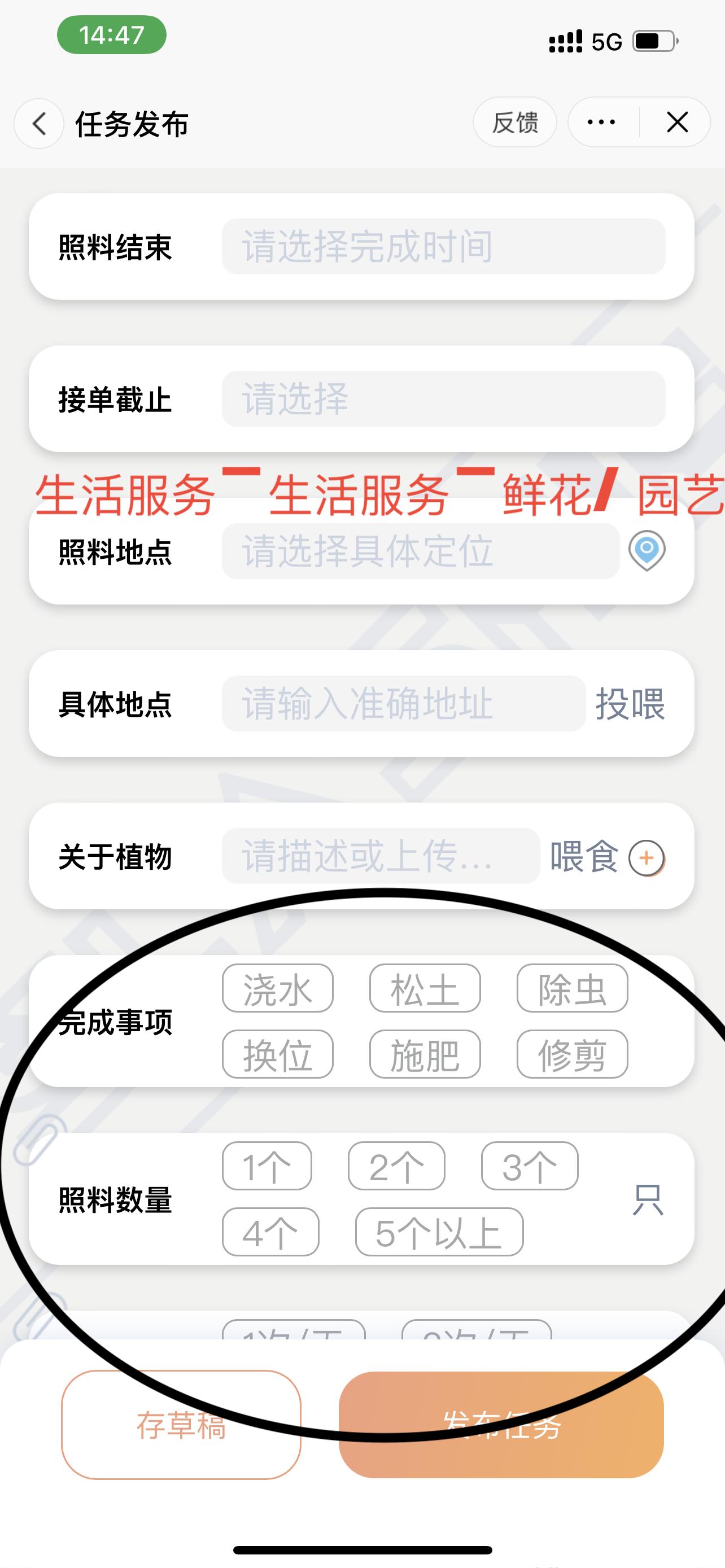Describe the plant in the 关于植物 field

click(x=381, y=856)
